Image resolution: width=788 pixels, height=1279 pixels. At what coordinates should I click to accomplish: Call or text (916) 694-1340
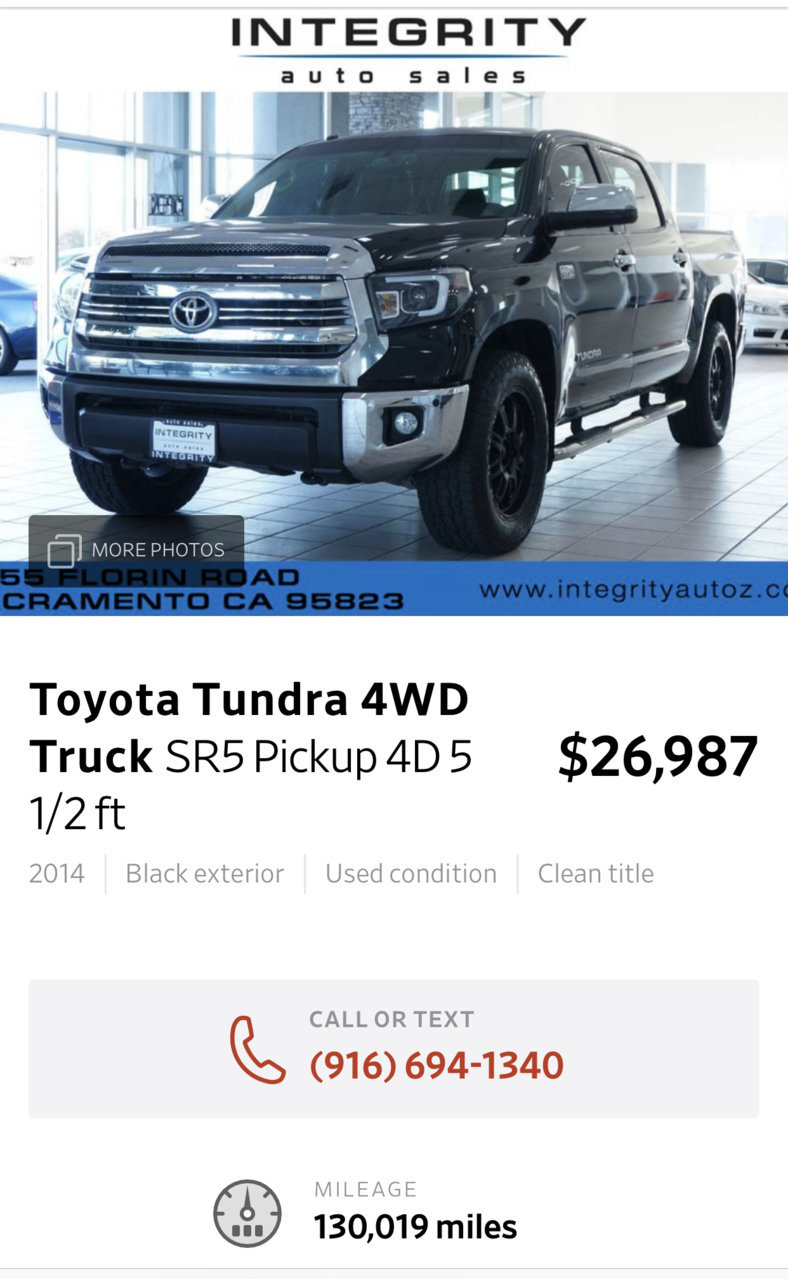pos(394,1049)
